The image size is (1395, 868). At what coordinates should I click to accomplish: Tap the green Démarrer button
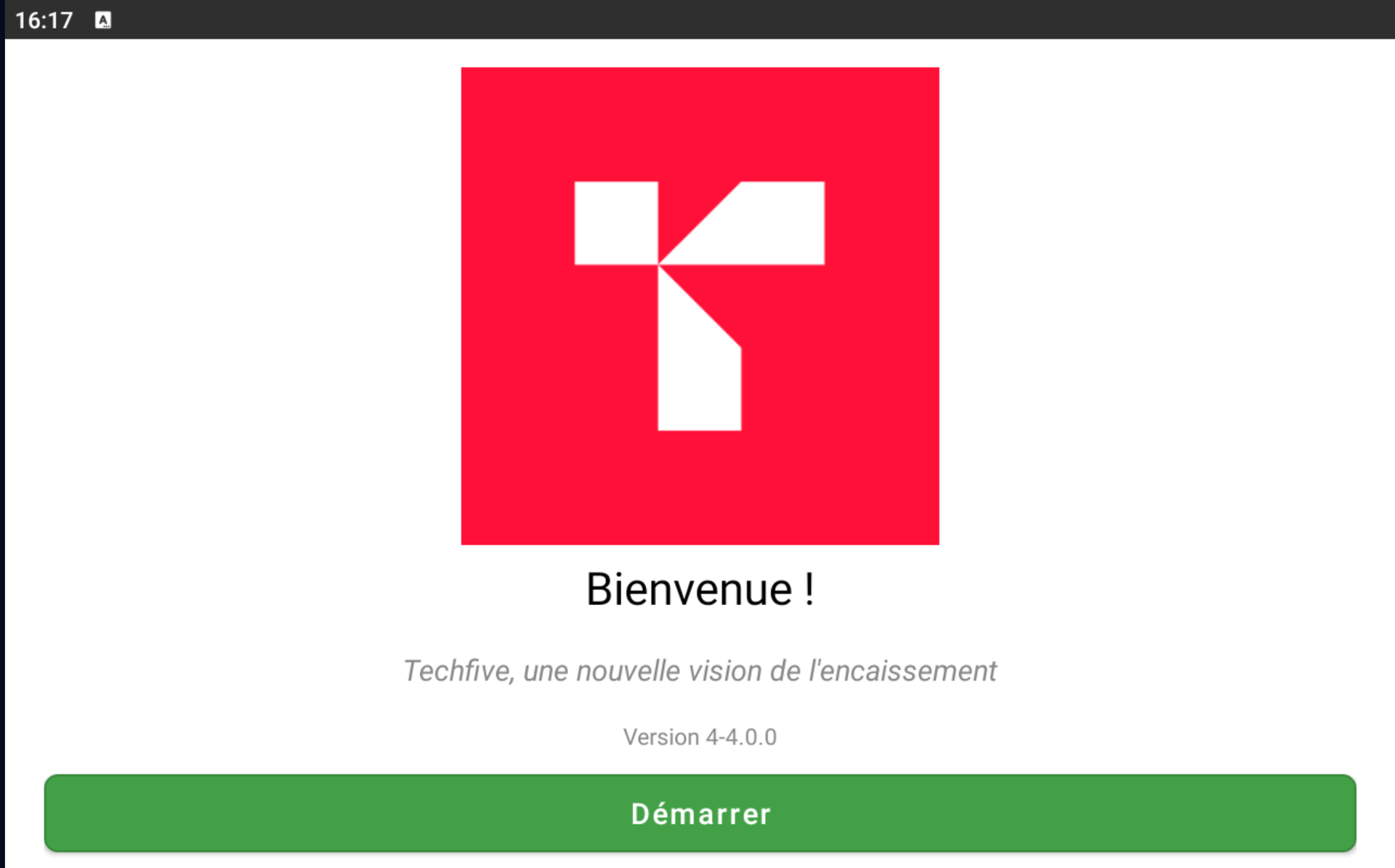700,813
